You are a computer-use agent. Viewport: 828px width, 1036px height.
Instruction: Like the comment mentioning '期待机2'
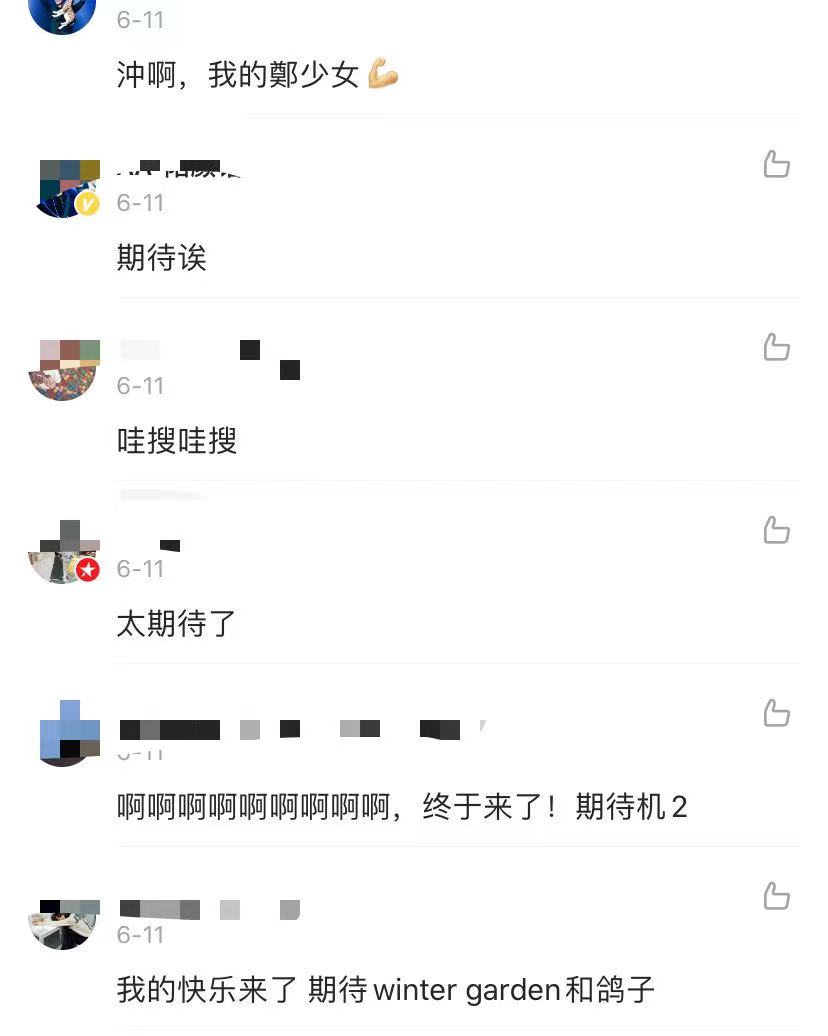tap(777, 715)
